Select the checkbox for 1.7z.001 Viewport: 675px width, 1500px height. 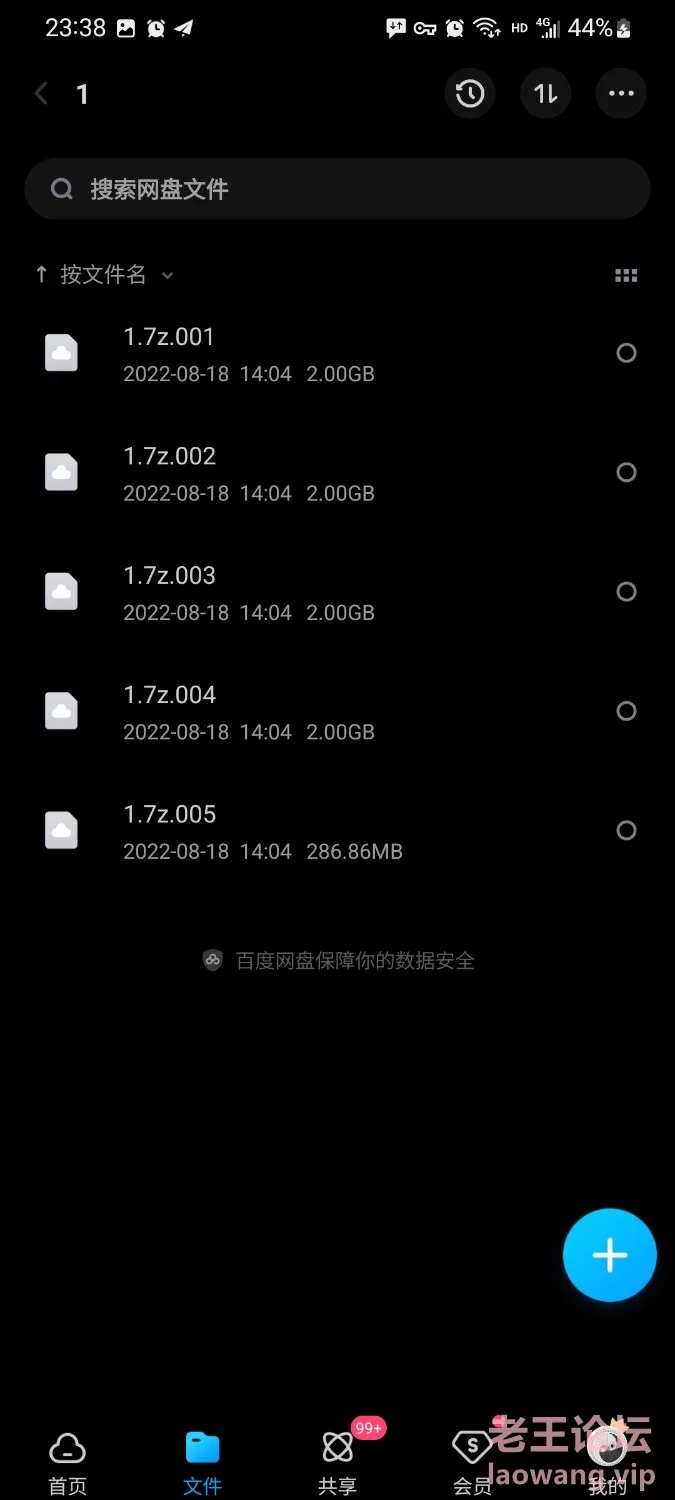[626, 353]
